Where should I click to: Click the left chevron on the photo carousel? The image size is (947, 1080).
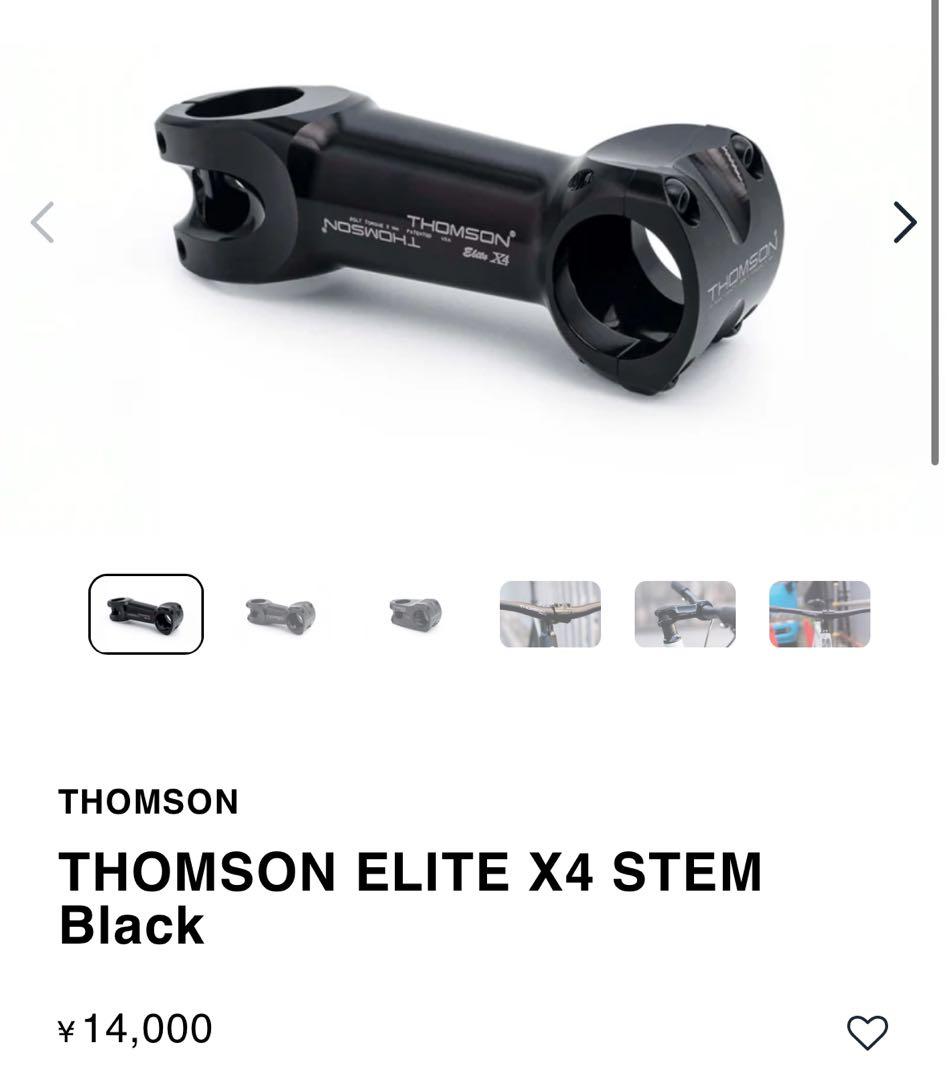pos(41,223)
